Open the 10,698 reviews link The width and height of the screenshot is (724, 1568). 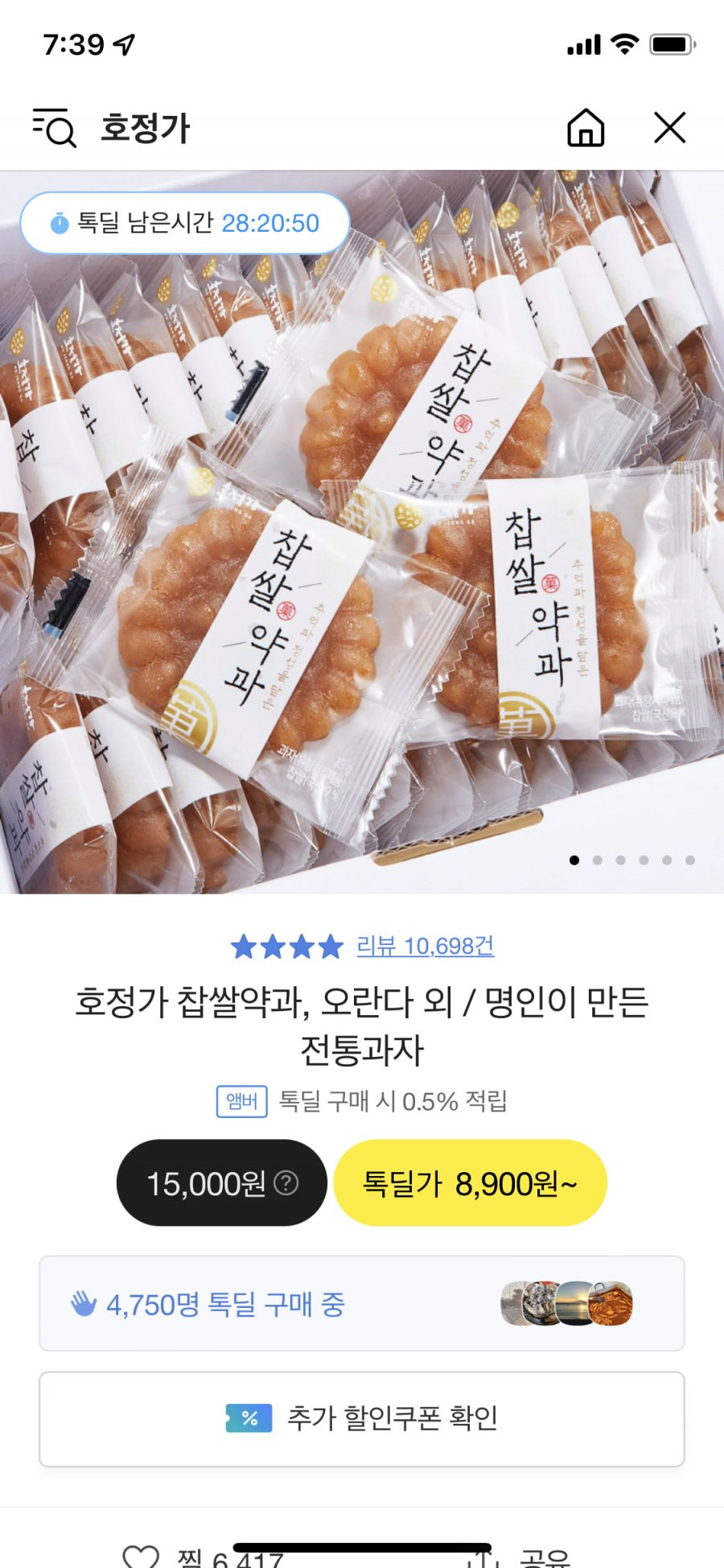pyautogui.click(x=425, y=946)
